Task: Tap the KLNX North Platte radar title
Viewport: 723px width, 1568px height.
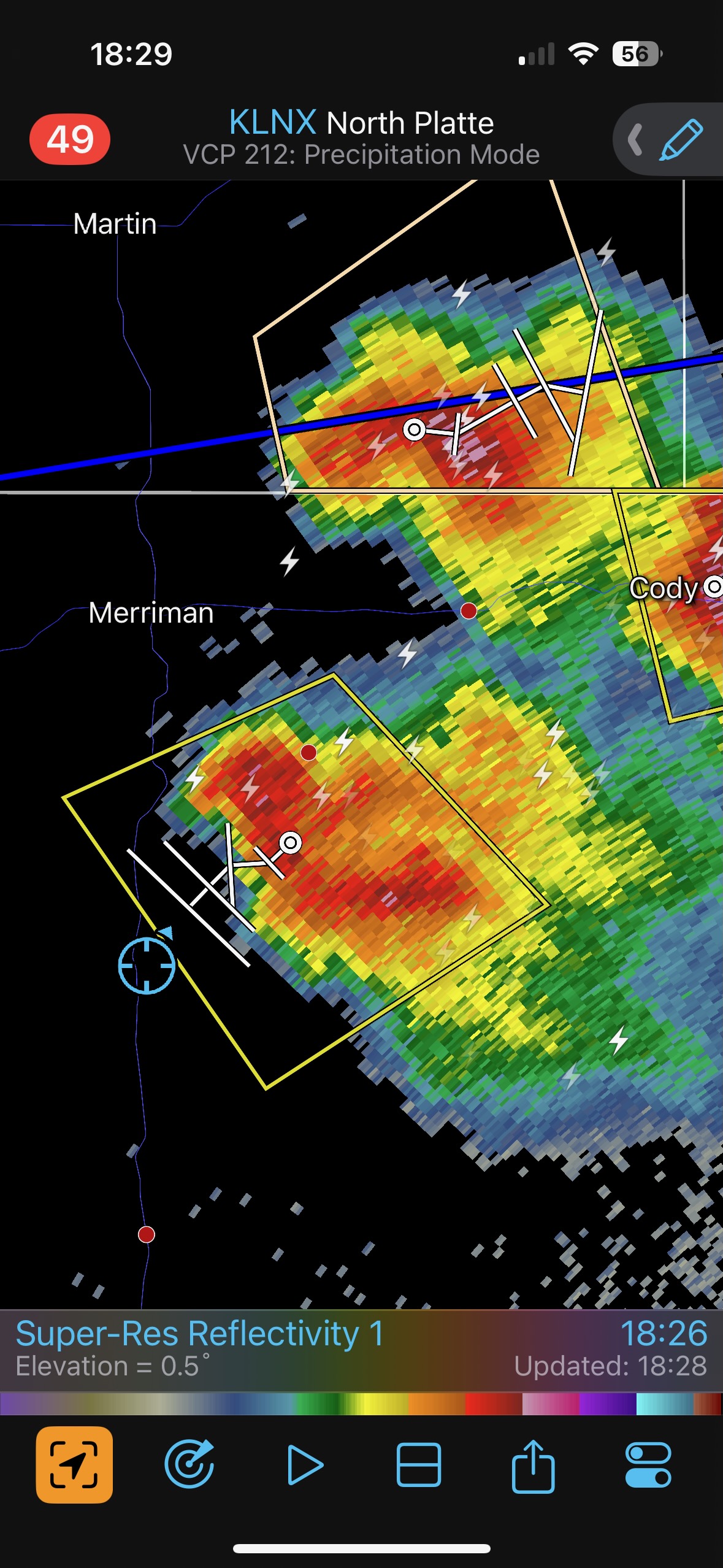Action: coord(361,123)
